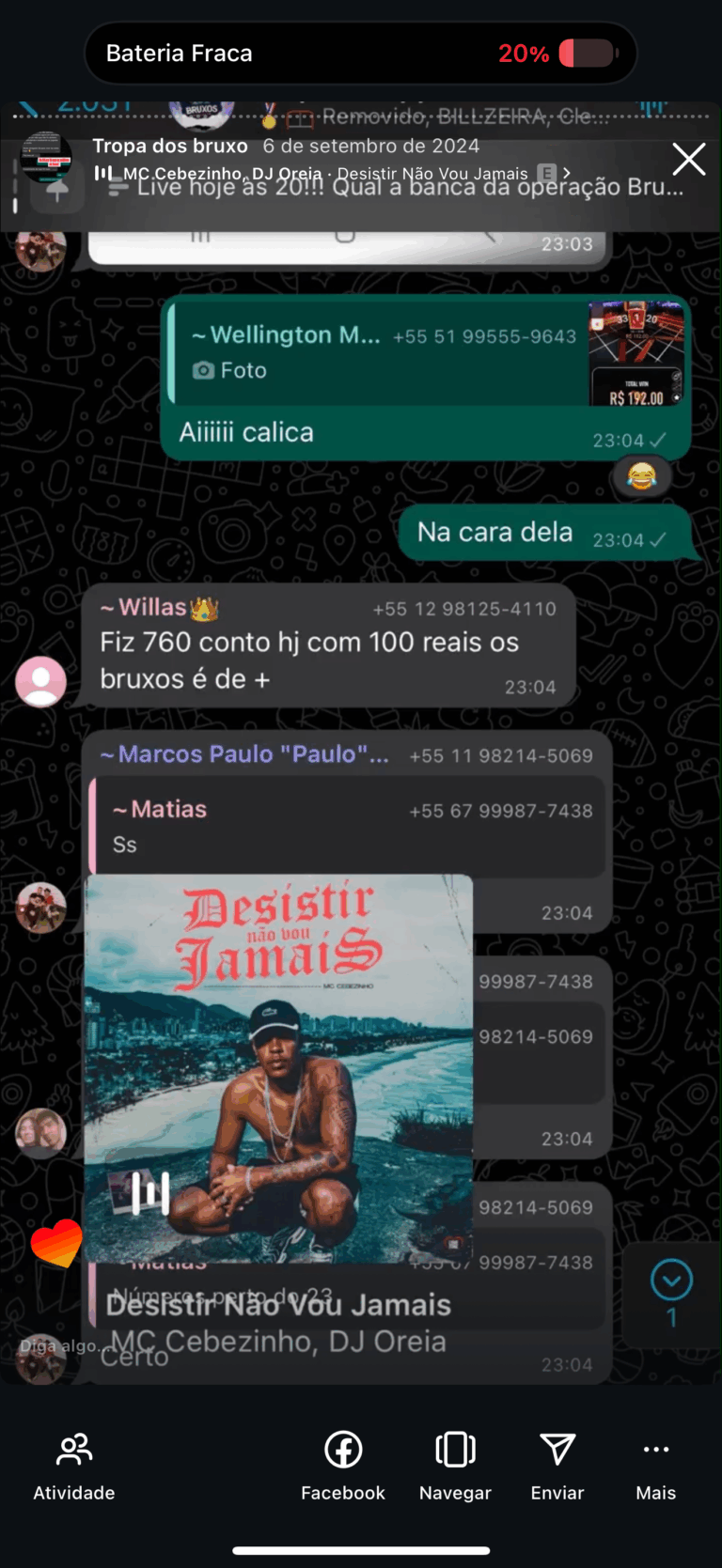The width and height of the screenshot is (722, 1568).
Task: Open Tropa dos bruxo profile
Action: point(169,146)
